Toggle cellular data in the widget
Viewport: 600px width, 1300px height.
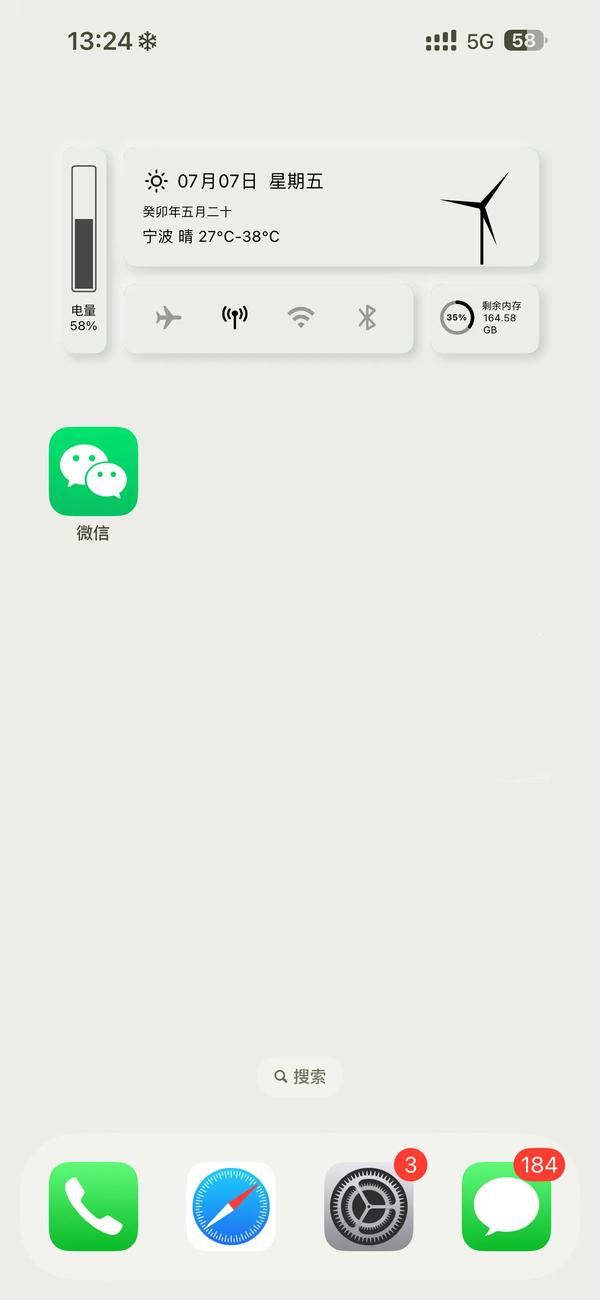[235, 318]
